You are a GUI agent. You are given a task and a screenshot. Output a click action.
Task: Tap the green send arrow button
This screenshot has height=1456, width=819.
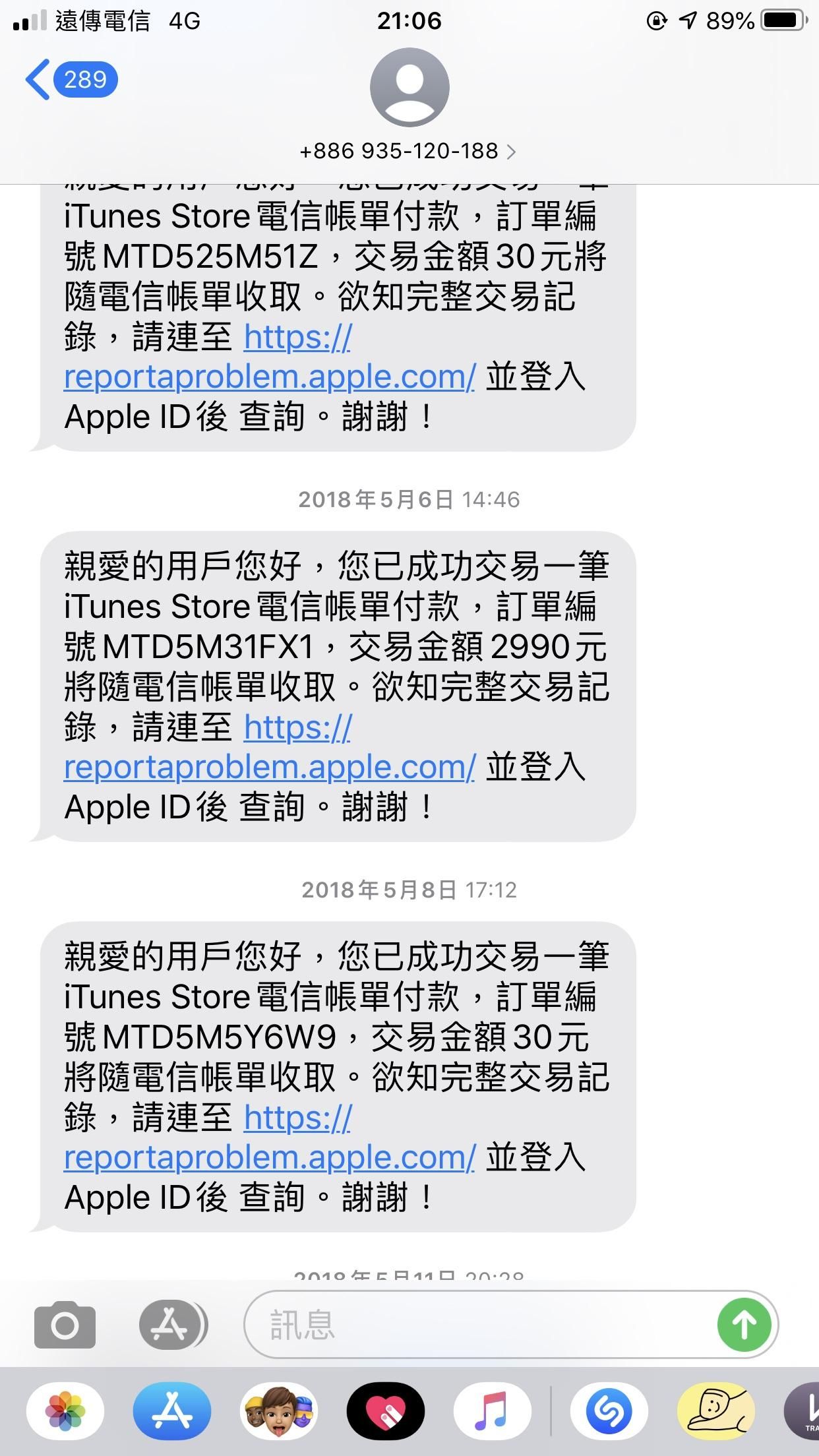744,1323
